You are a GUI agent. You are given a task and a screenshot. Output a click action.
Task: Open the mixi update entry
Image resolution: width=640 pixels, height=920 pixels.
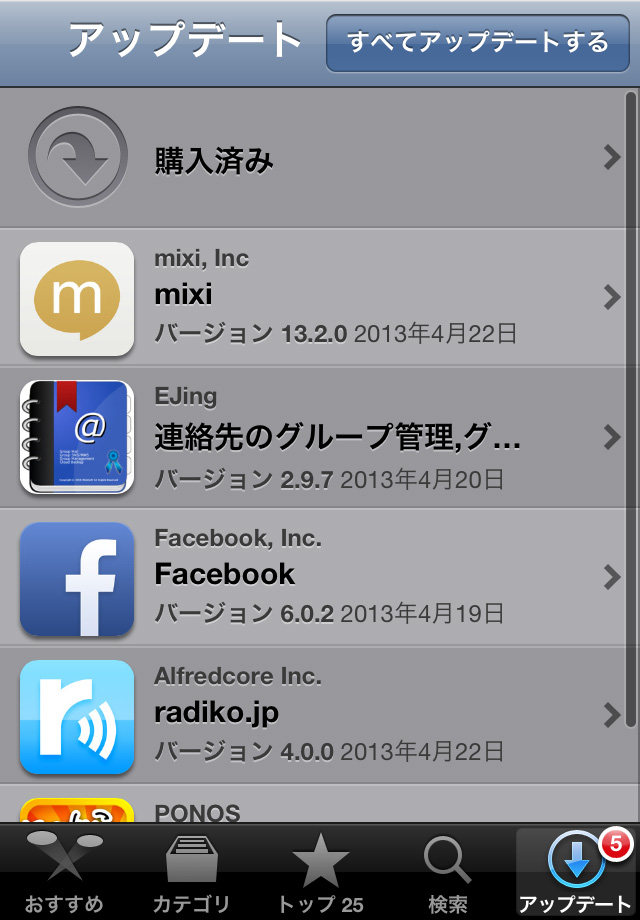[x=320, y=297]
